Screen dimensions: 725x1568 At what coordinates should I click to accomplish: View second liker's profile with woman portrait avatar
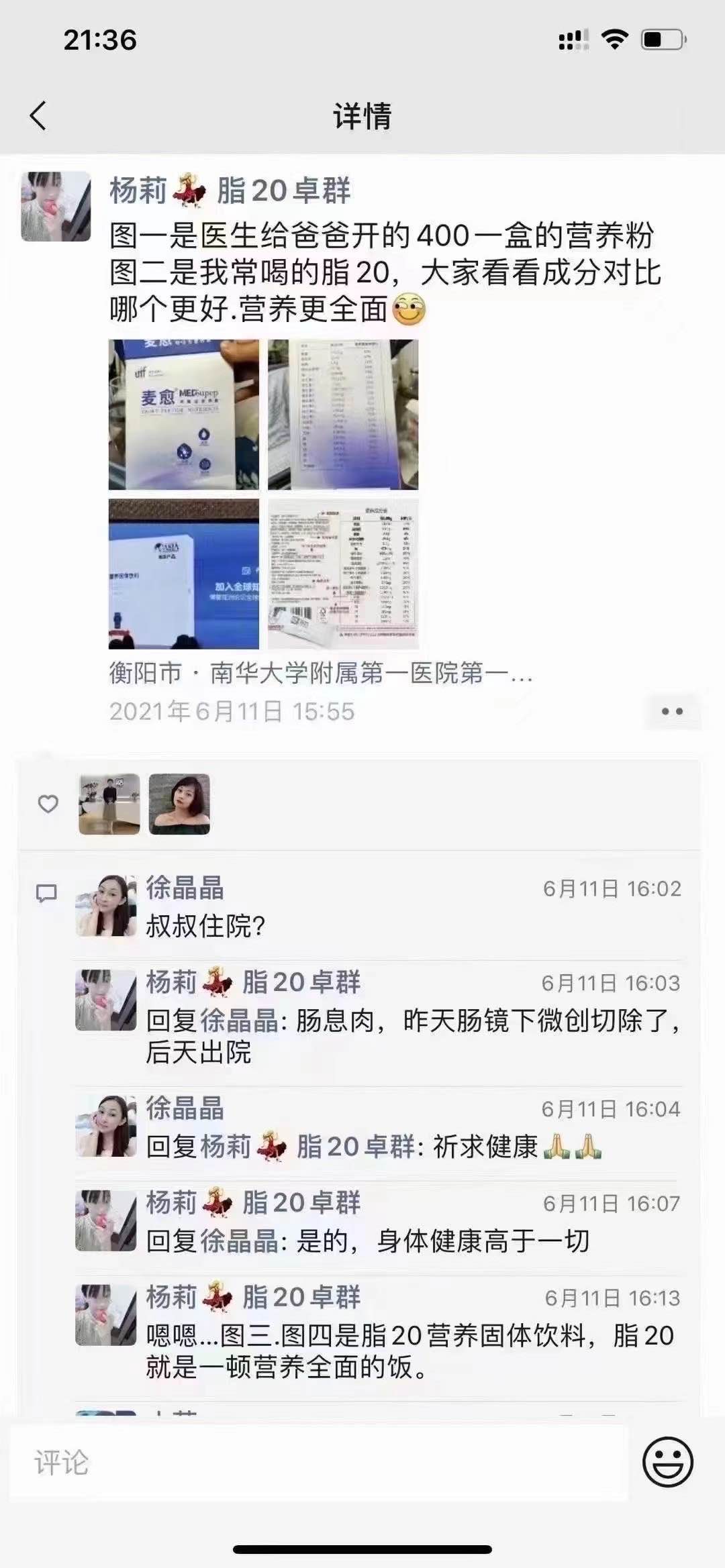tap(179, 804)
